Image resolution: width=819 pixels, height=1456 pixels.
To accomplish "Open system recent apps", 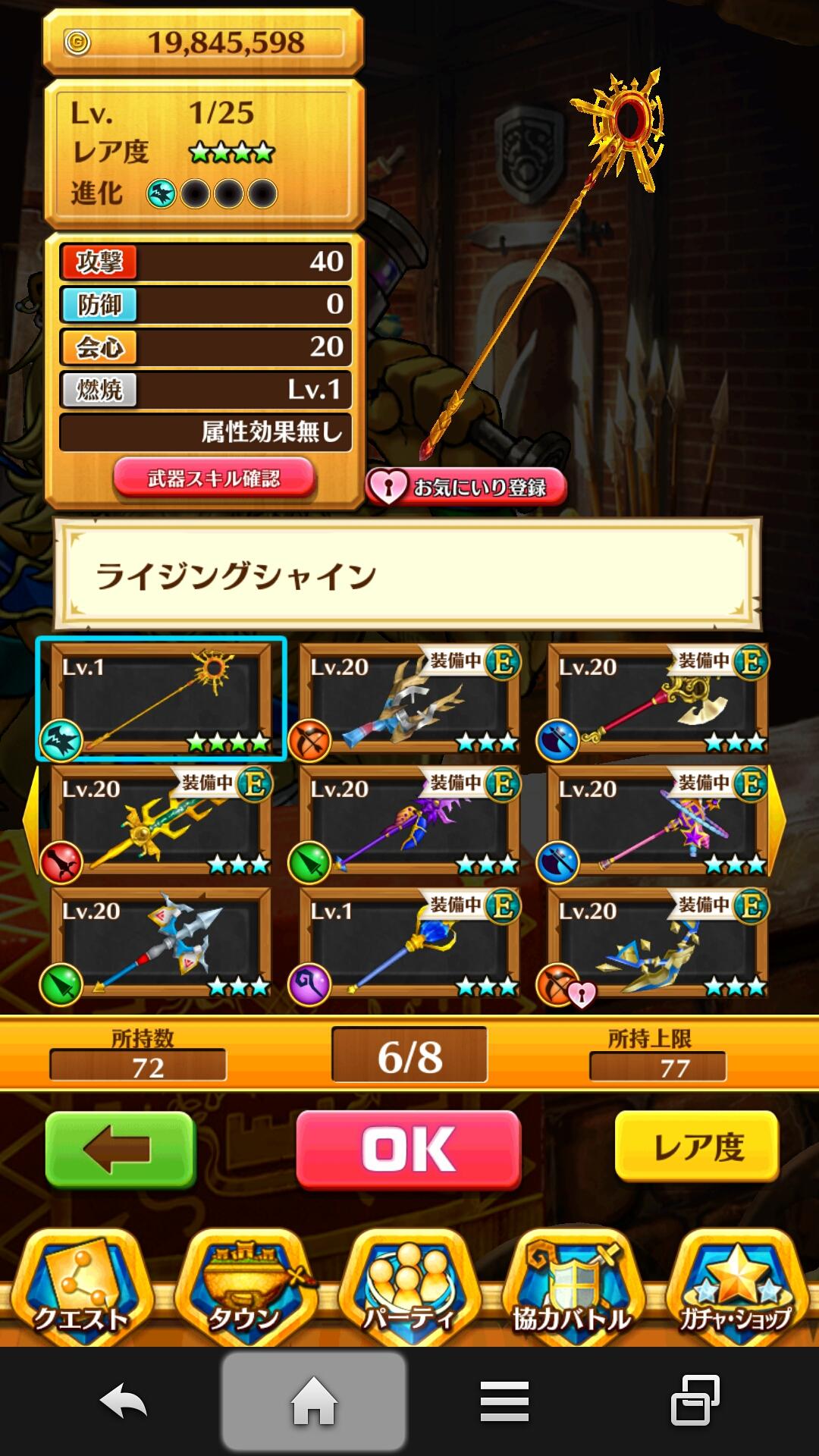I will pos(695,1401).
